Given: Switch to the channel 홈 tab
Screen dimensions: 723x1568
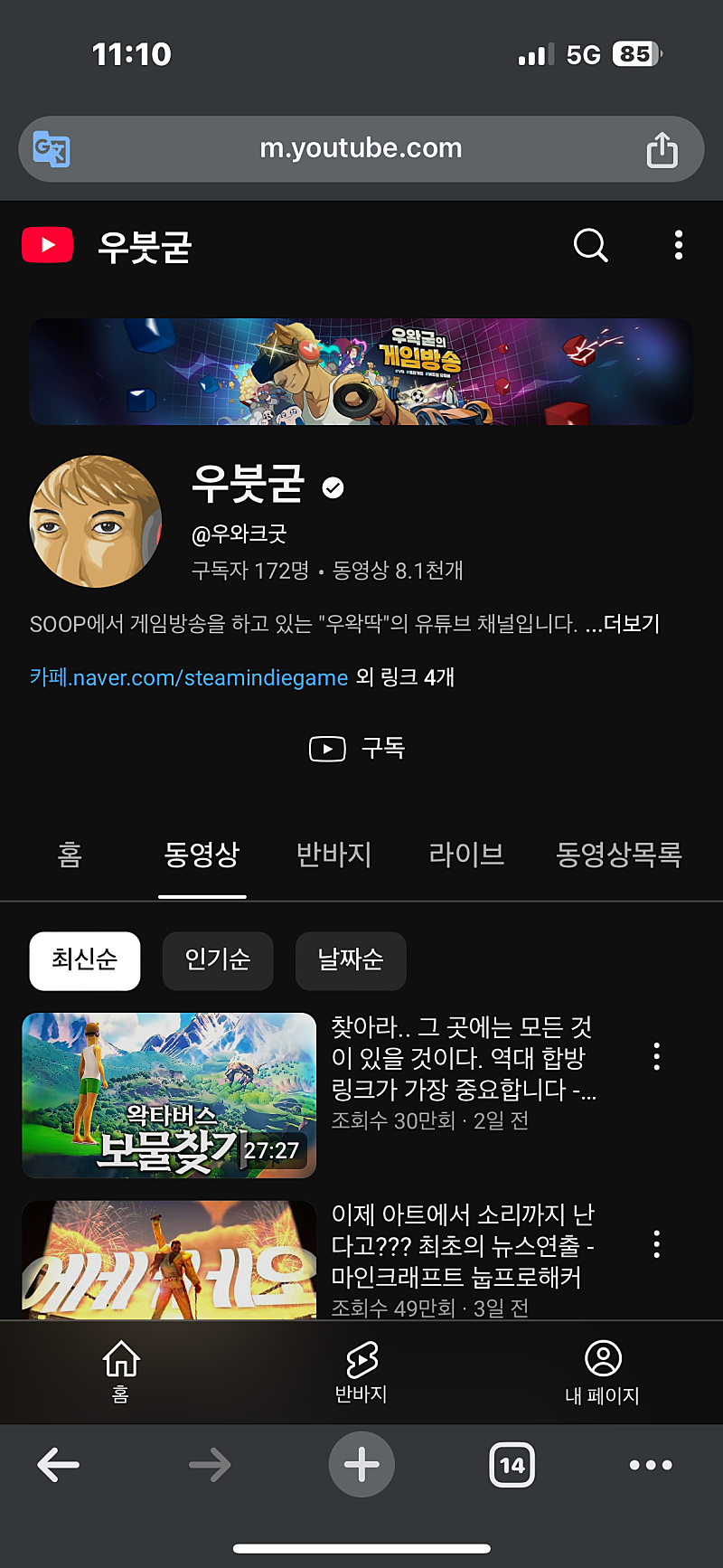Looking at the screenshot, I should pos(70,855).
